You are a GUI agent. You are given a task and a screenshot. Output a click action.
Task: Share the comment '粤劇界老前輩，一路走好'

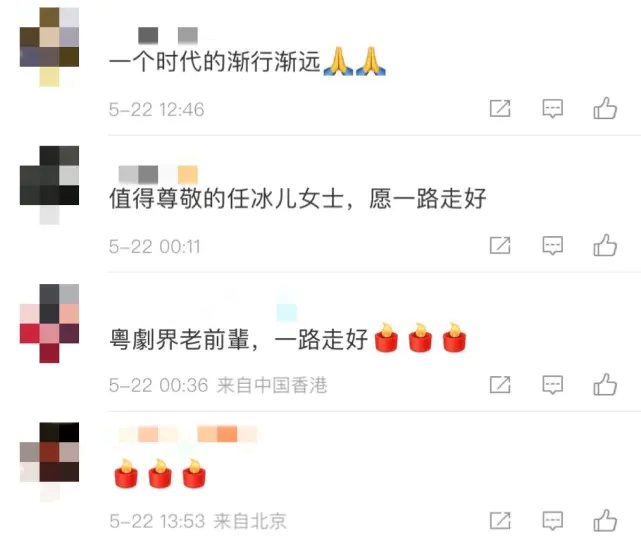click(x=500, y=384)
